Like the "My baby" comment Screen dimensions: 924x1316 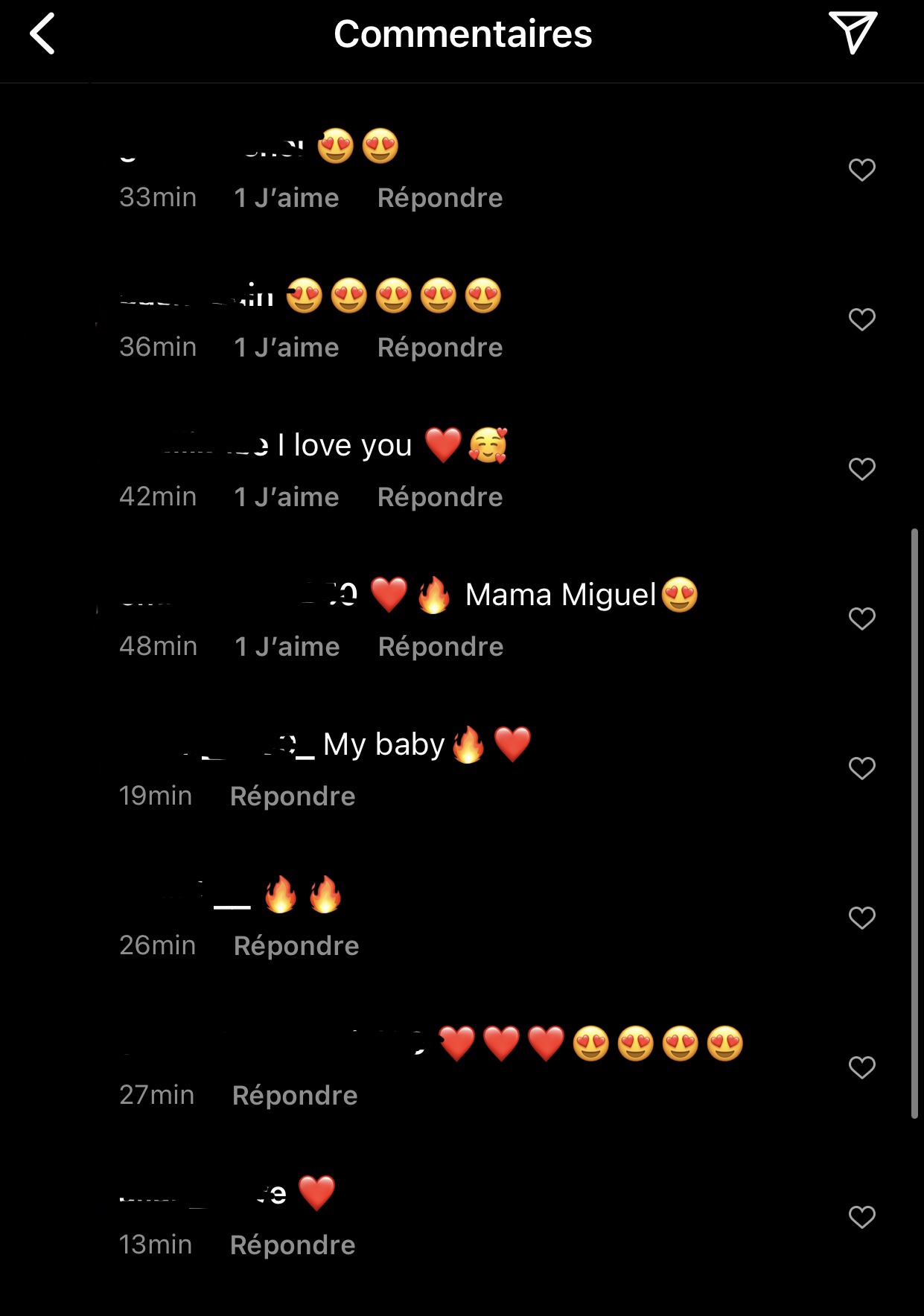click(861, 768)
